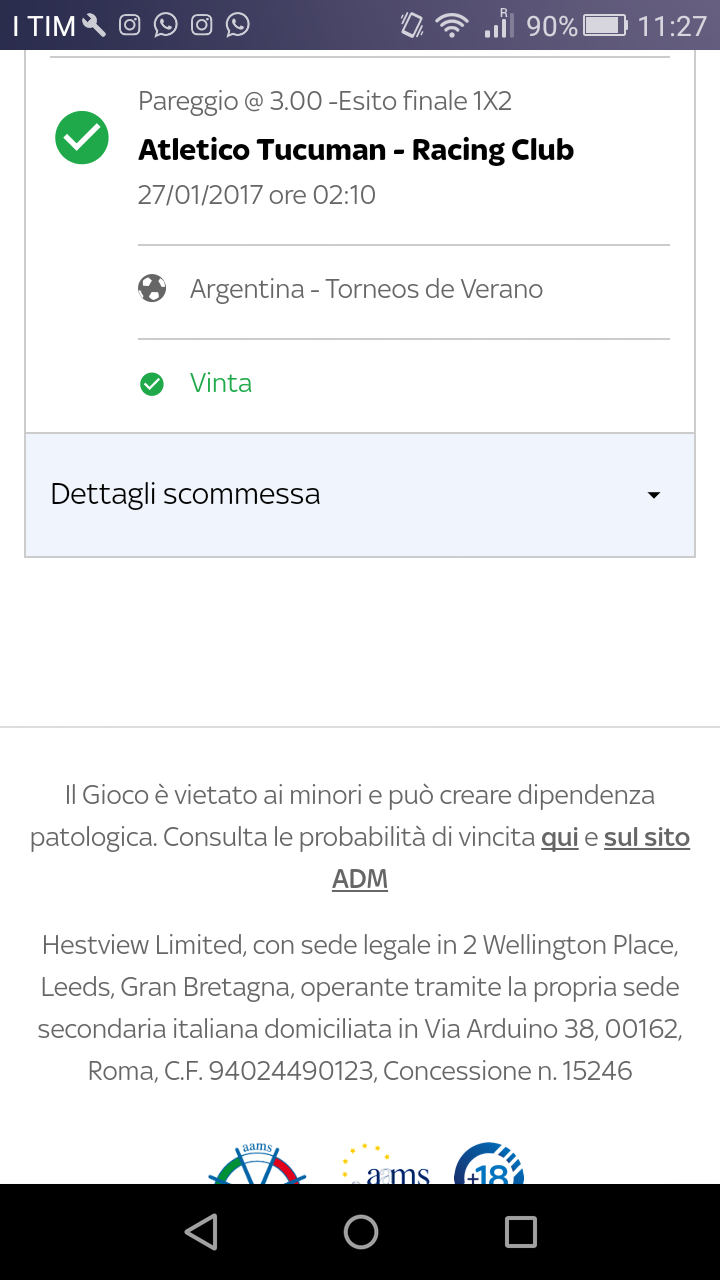Open the "qui" winning probabilities link
Viewport: 720px width, 1280px height.
pyautogui.click(x=560, y=837)
